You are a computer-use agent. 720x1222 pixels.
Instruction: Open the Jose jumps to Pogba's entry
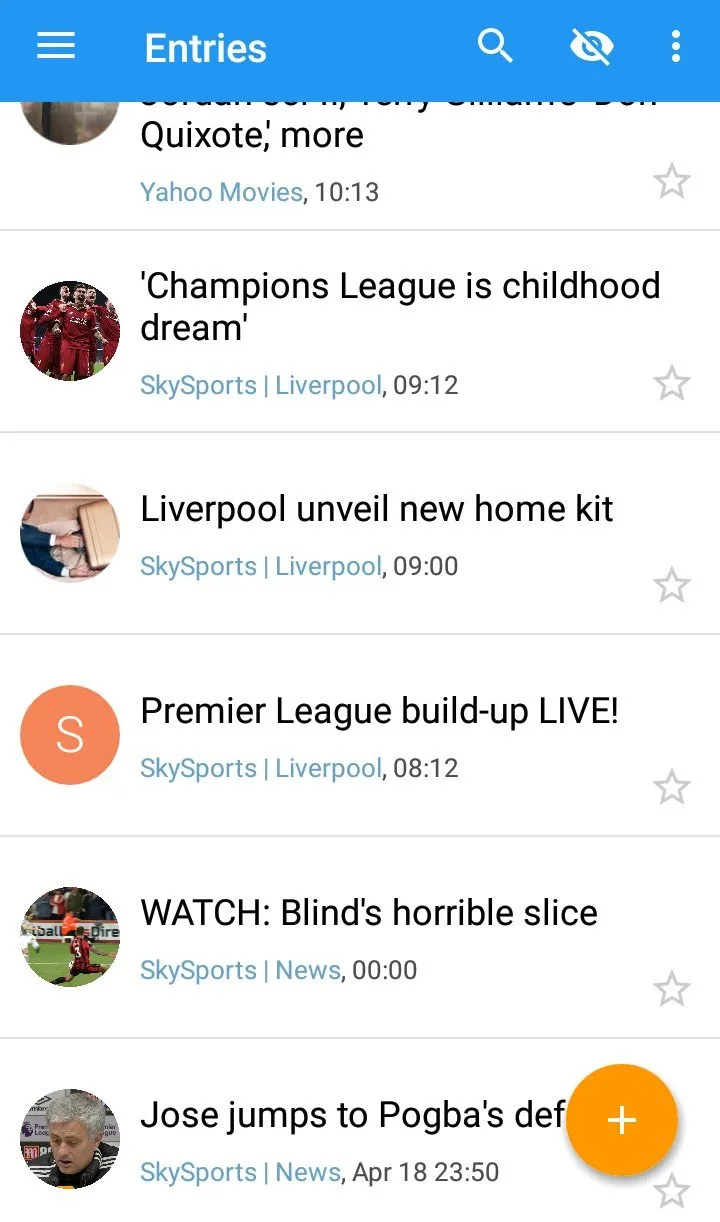(x=350, y=1114)
